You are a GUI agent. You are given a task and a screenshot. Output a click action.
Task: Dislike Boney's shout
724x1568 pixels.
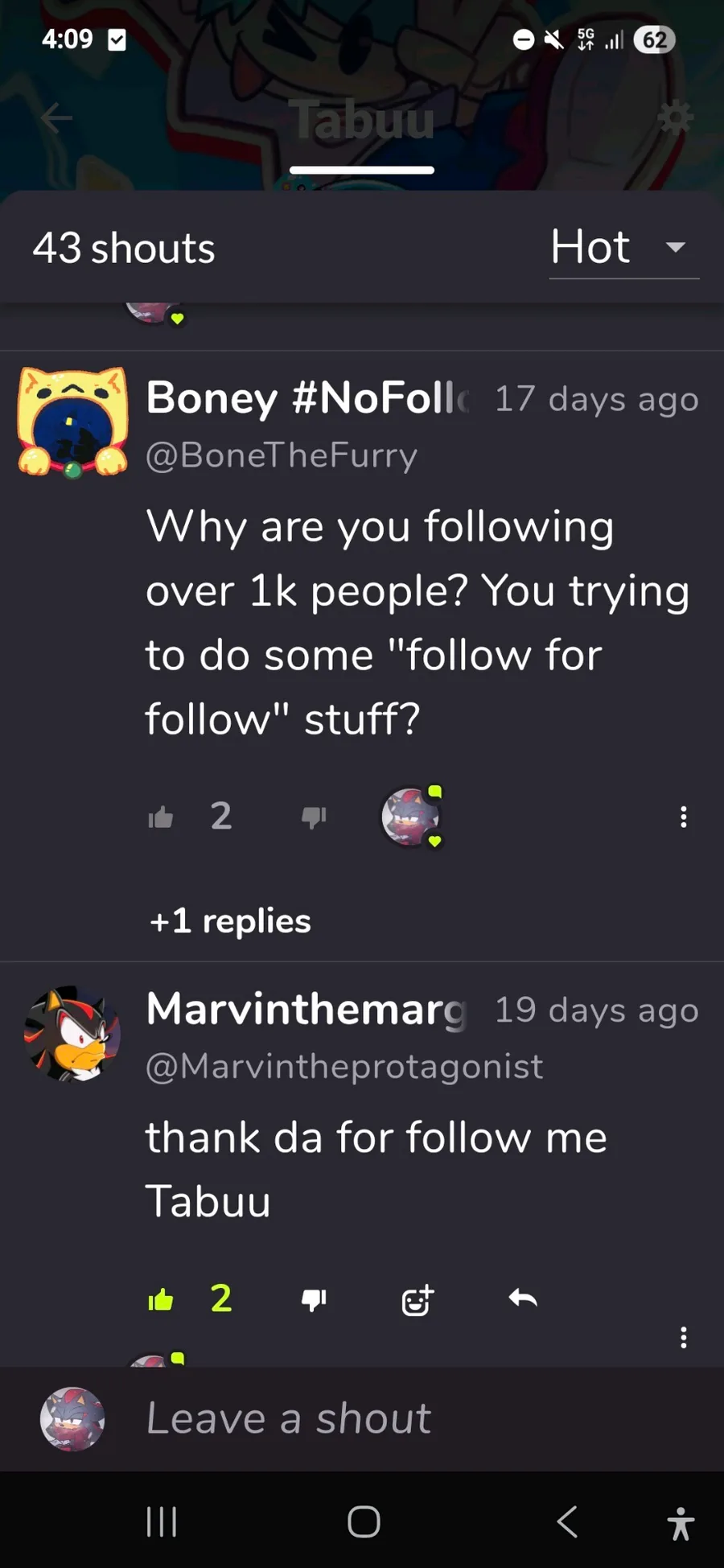(x=314, y=817)
